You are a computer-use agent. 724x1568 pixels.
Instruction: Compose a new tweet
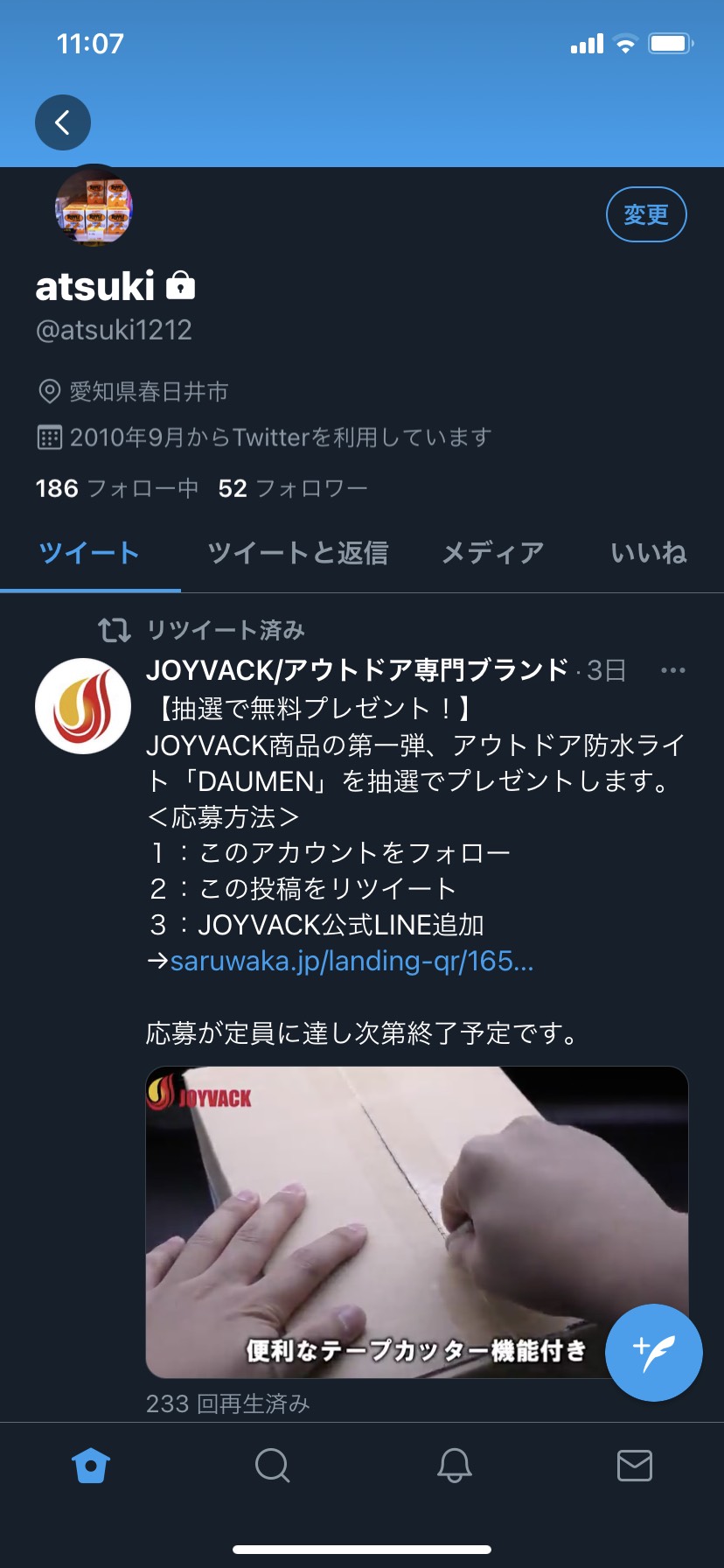pyautogui.click(x=654, y=1353)
